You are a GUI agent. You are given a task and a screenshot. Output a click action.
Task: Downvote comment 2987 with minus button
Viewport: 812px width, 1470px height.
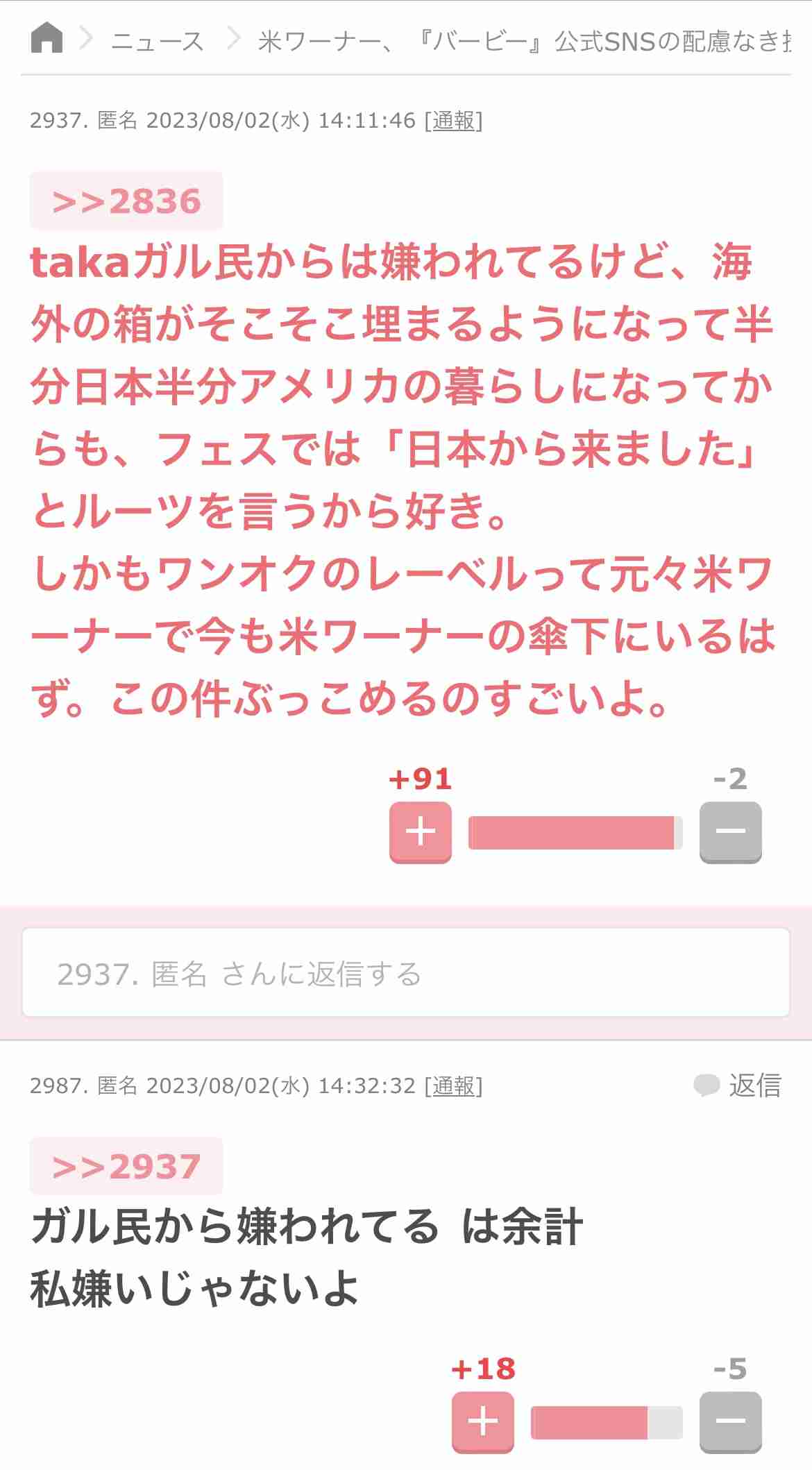730,1422
